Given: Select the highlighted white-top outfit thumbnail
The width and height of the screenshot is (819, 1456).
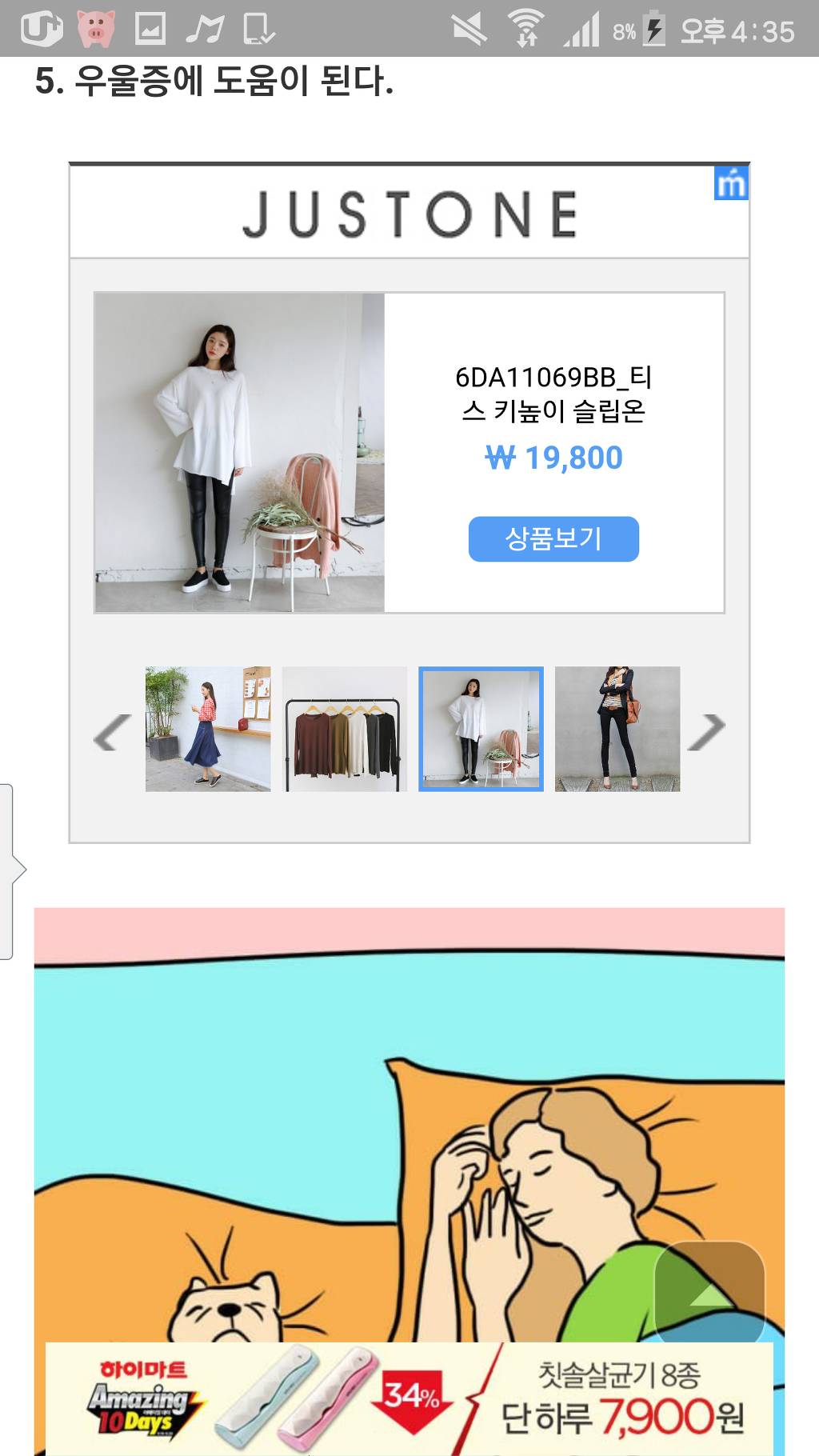Looking at the screenshot, I should point(481,729).
